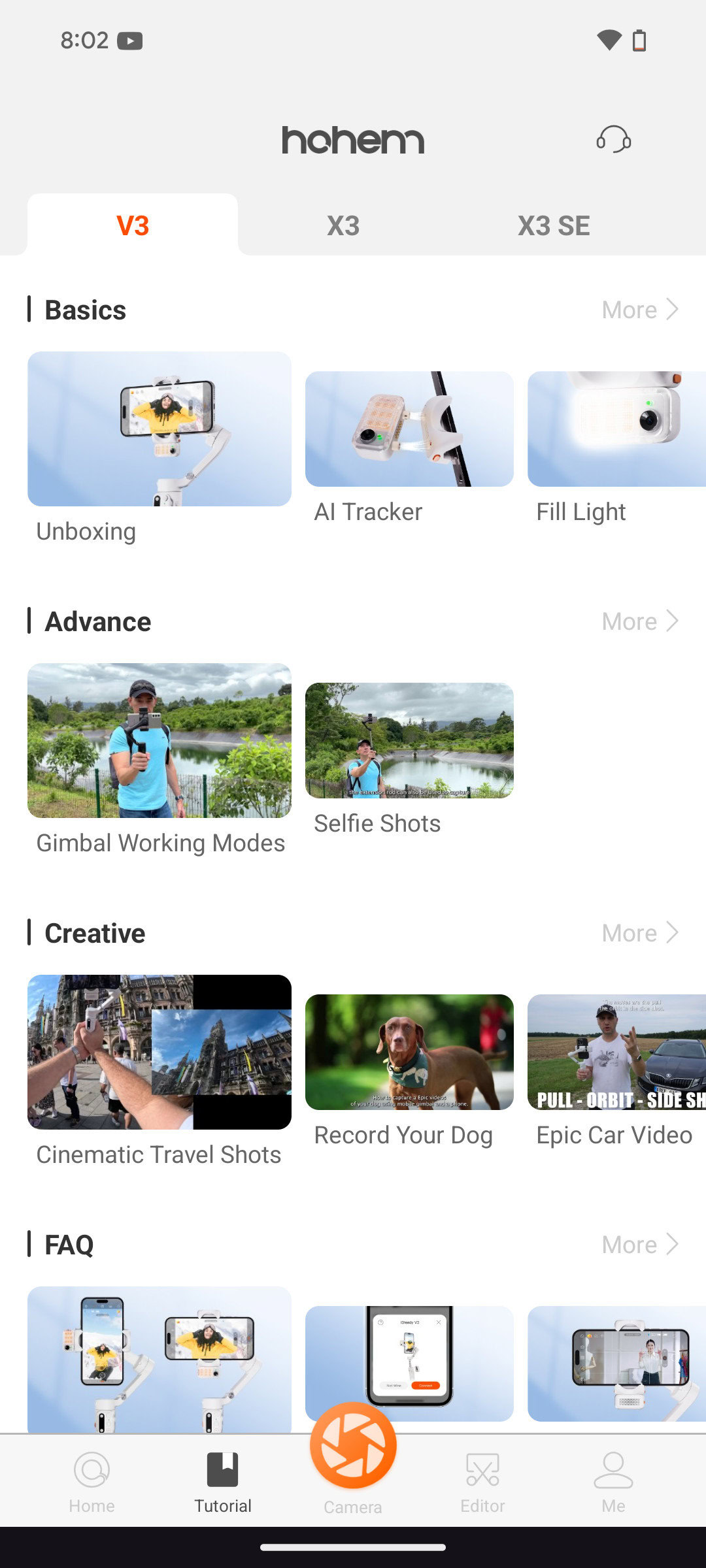
Task: Switch to the X3 tab
Action: pos(343,226)
